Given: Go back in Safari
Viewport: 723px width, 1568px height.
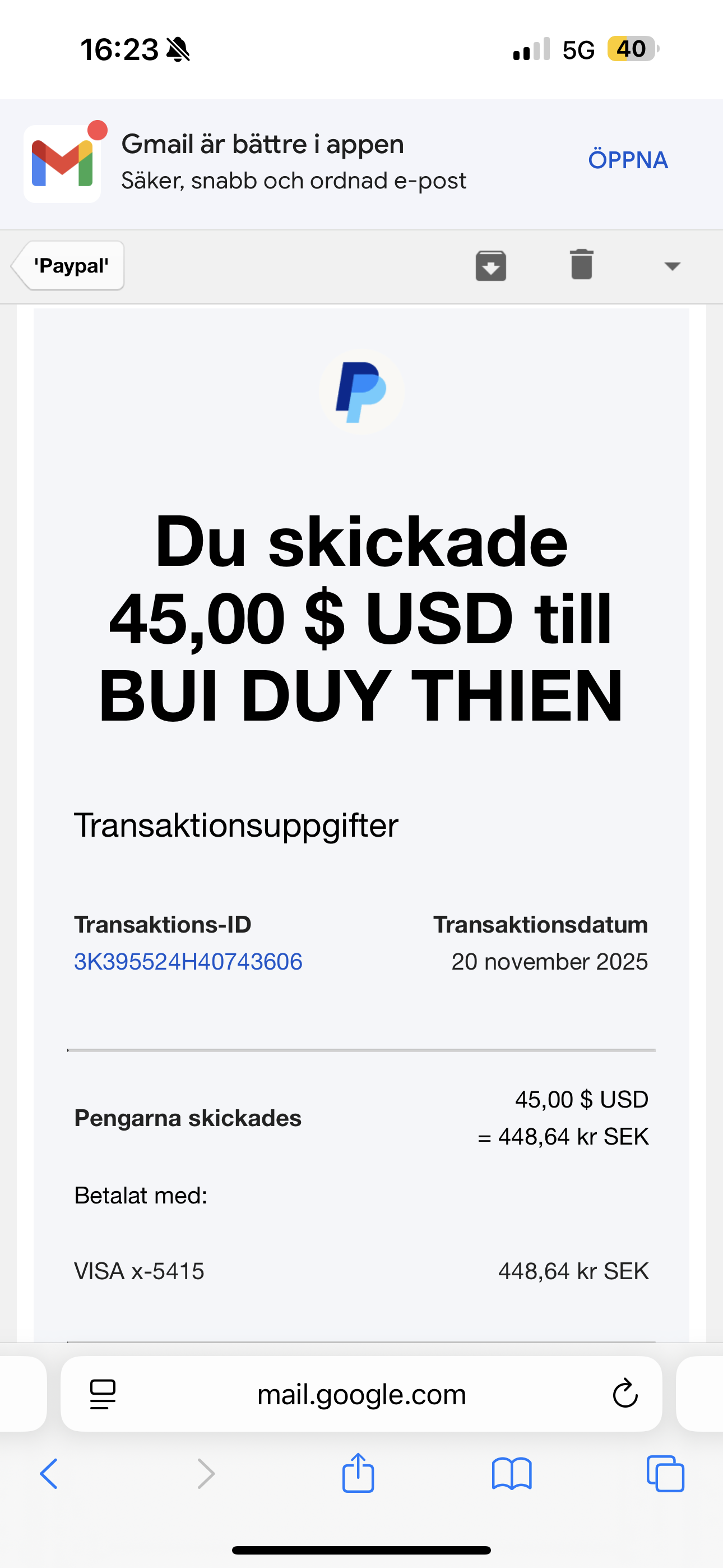Looking at the screenshot, I should pyautogui.click(x=49, y=1474).
